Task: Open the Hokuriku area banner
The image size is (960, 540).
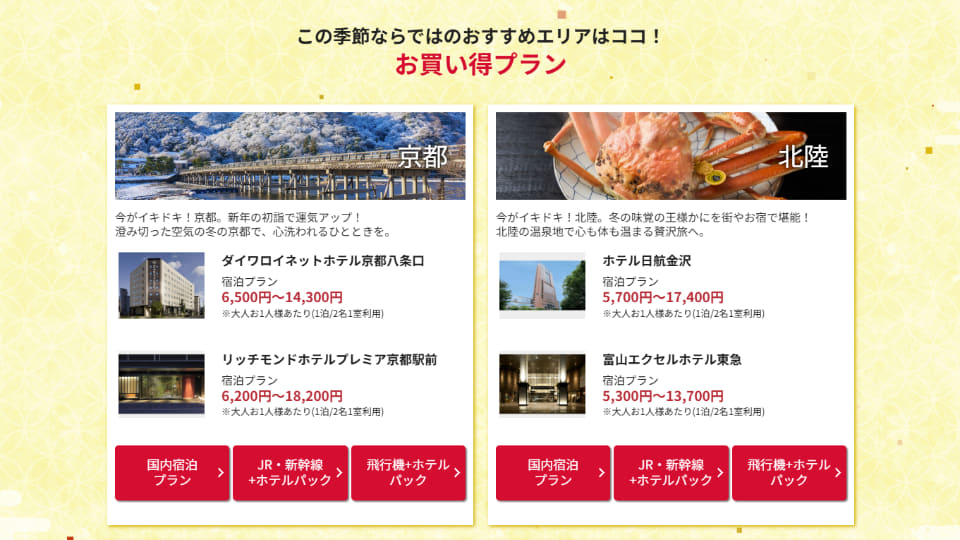Action: click(671, 155)
